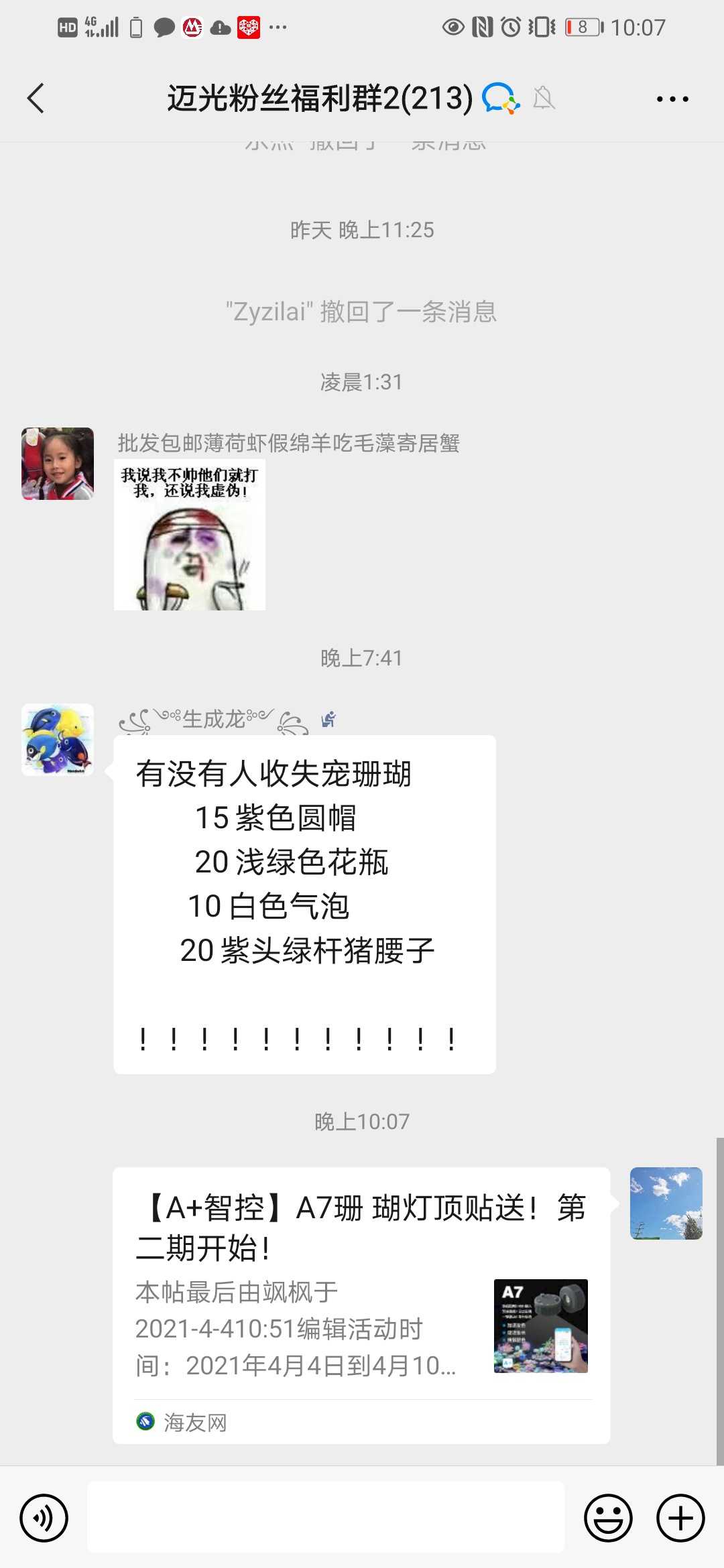This screenshot has width=724, height=1568.
Task: Tap the message text input field
Action: tap(326, 1517)
